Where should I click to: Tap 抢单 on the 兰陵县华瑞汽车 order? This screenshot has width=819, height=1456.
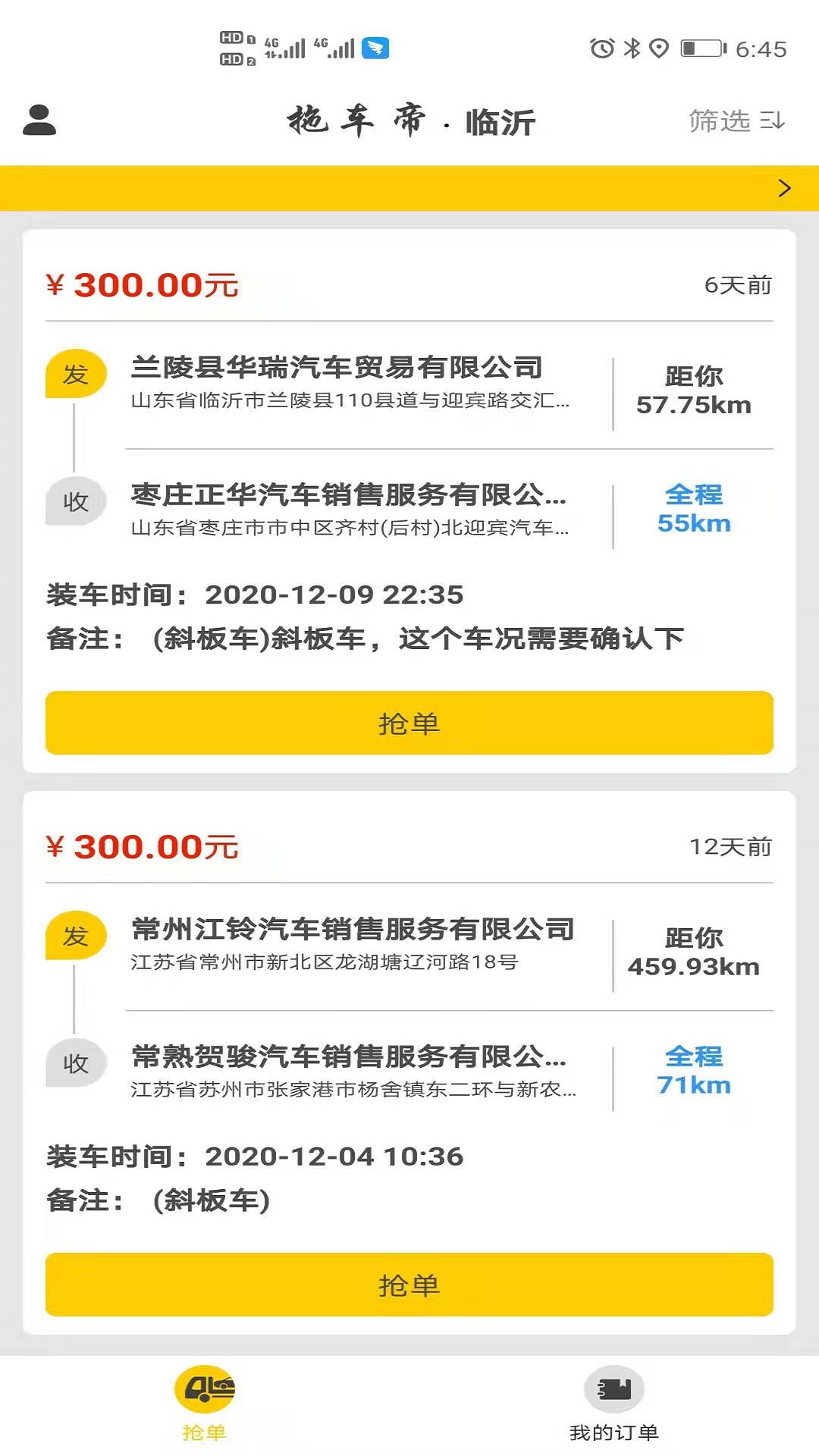point(409,723)
